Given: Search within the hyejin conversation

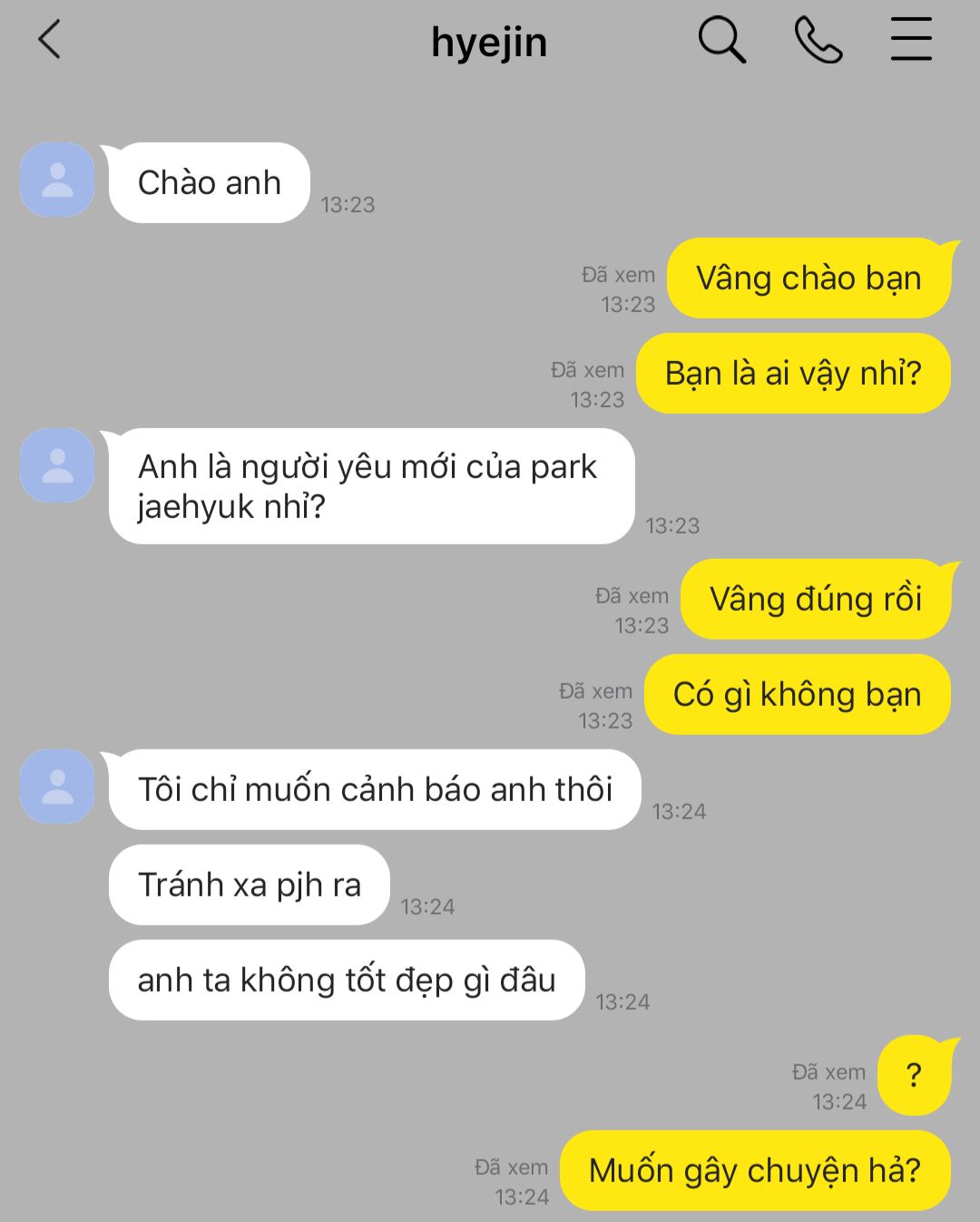Looking at the screenshot, I should tap(721, 41).
